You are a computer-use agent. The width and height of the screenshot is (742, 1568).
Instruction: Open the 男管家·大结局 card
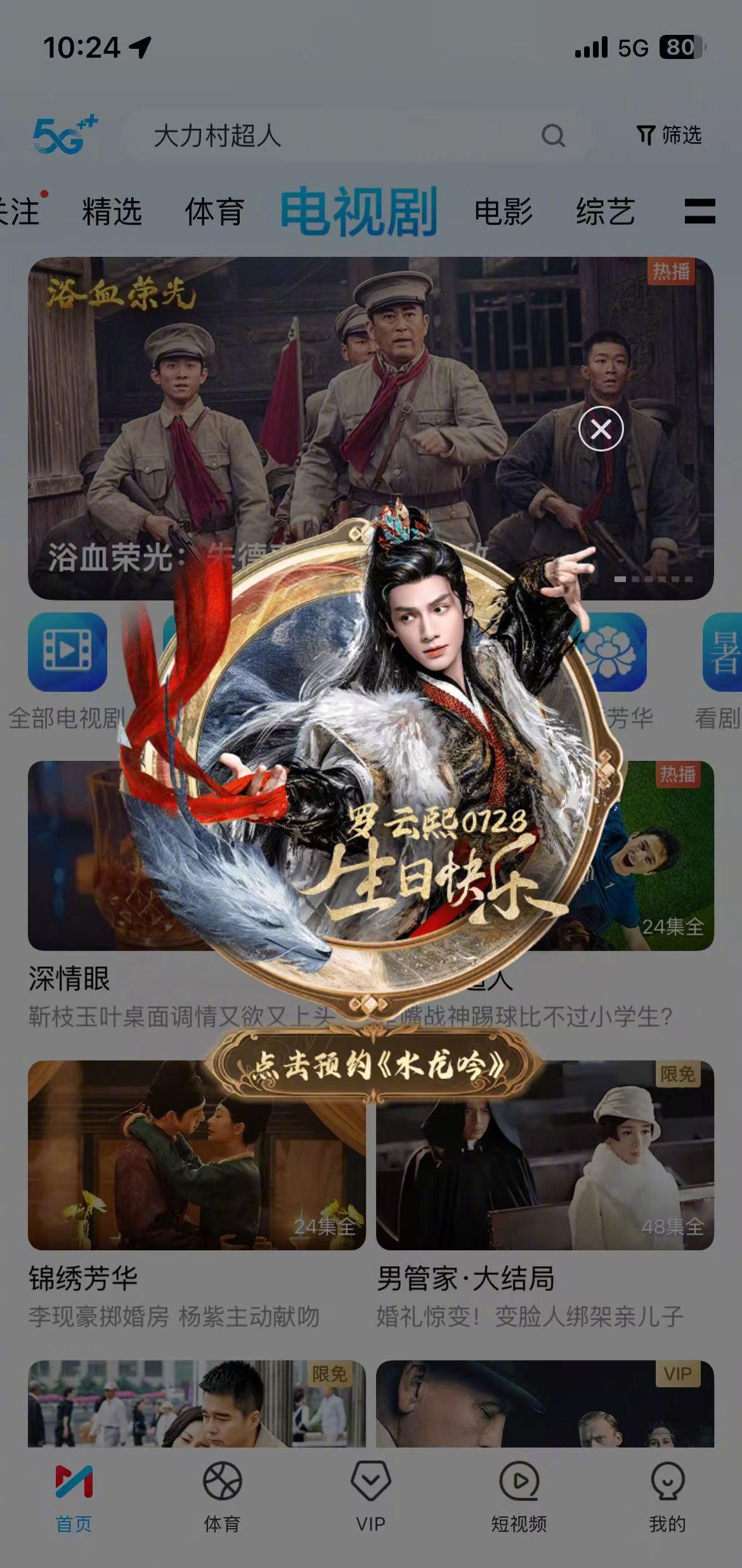pyautogui.click(x=545, y=1184)
